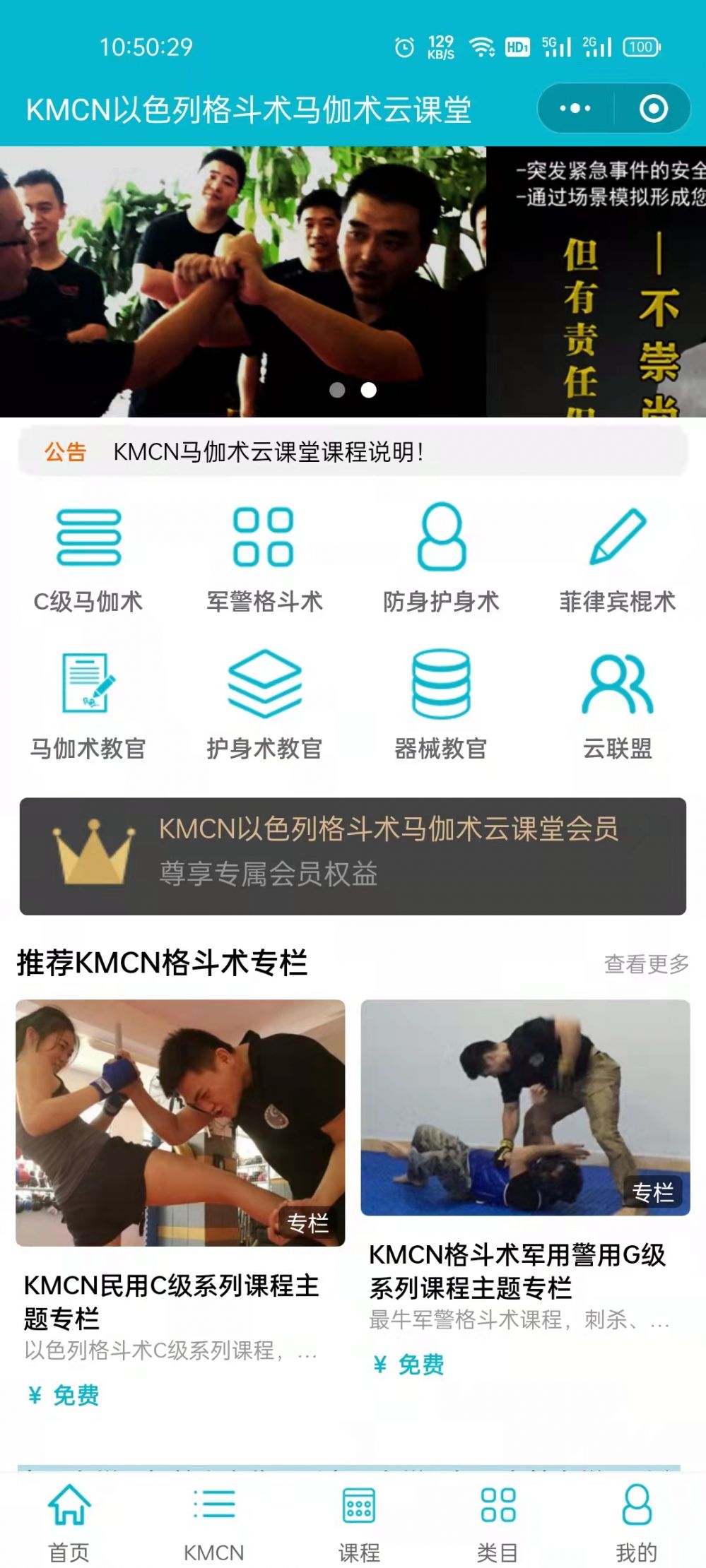
Task: Tap the top carousel banner image
Action: click(353, 281)
